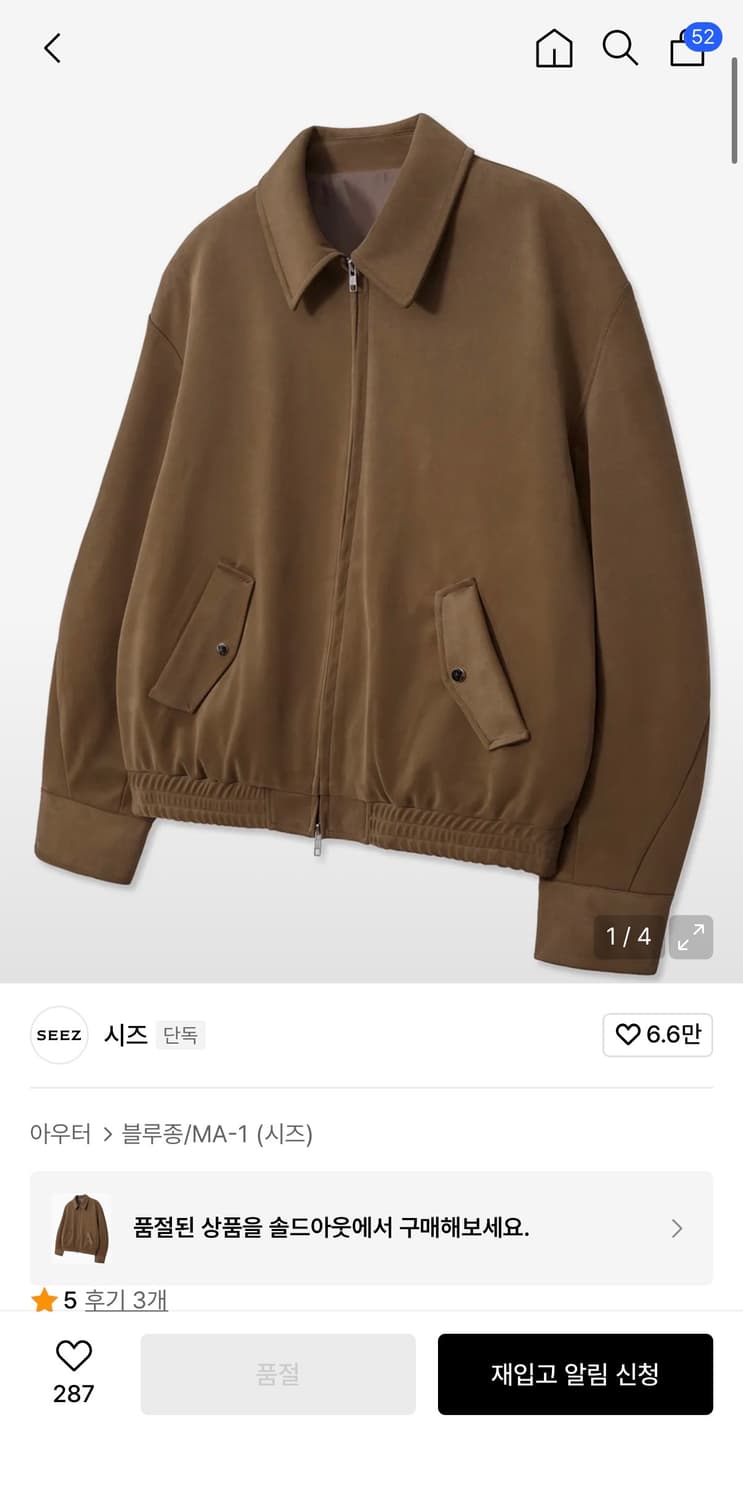Open the 아우터 category breadcrumb
Image resolution: width=743 pixels, height=1500 pixels.
pos(61,1133)
